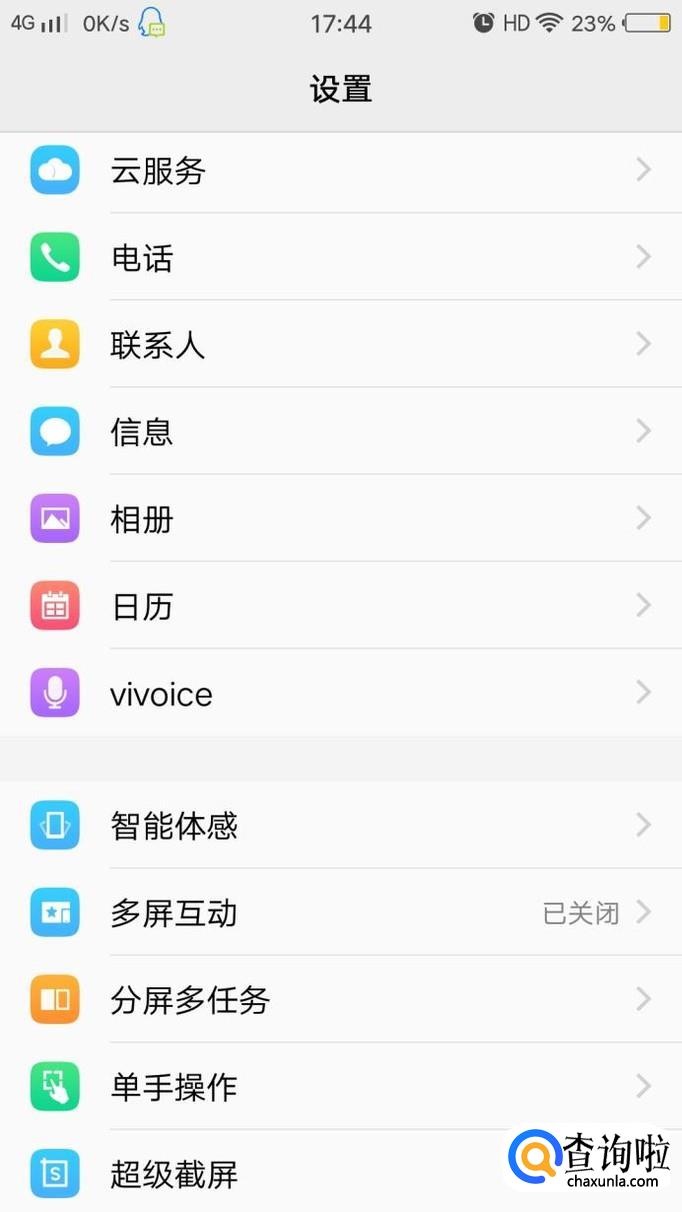Open the vivoice settings row
The height and width of the screenshot is (1212, 682).
coord(161,694)
